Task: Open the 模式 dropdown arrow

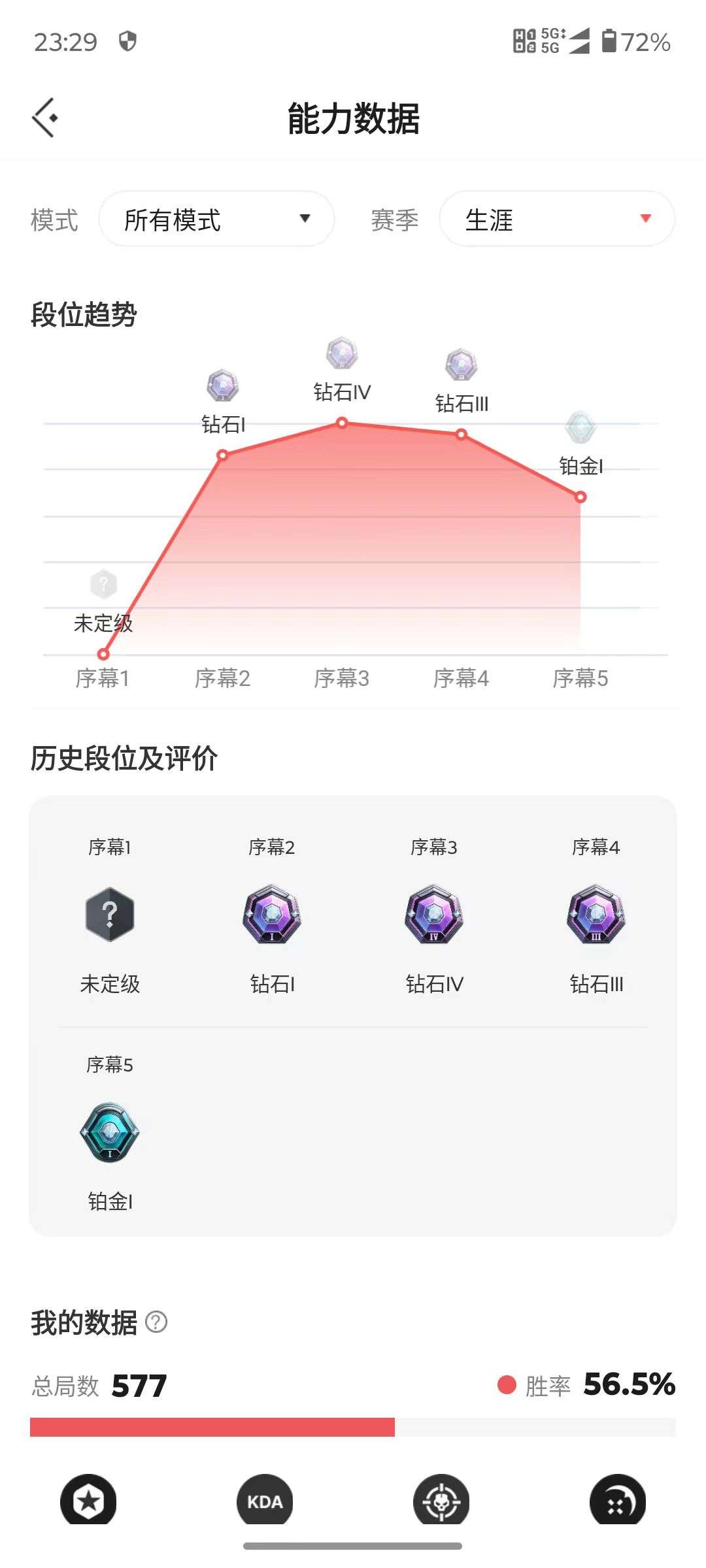Action: click(x=305, y=219)
